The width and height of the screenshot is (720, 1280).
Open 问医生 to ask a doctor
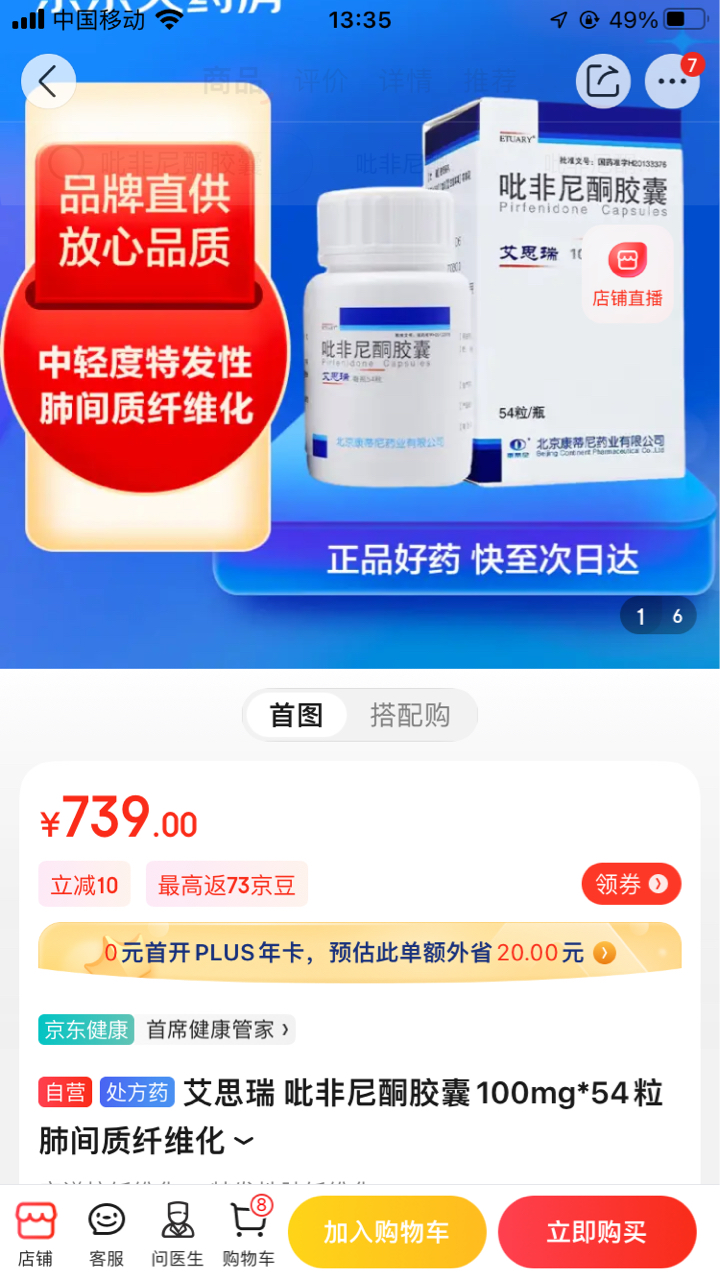[177, 1233]
